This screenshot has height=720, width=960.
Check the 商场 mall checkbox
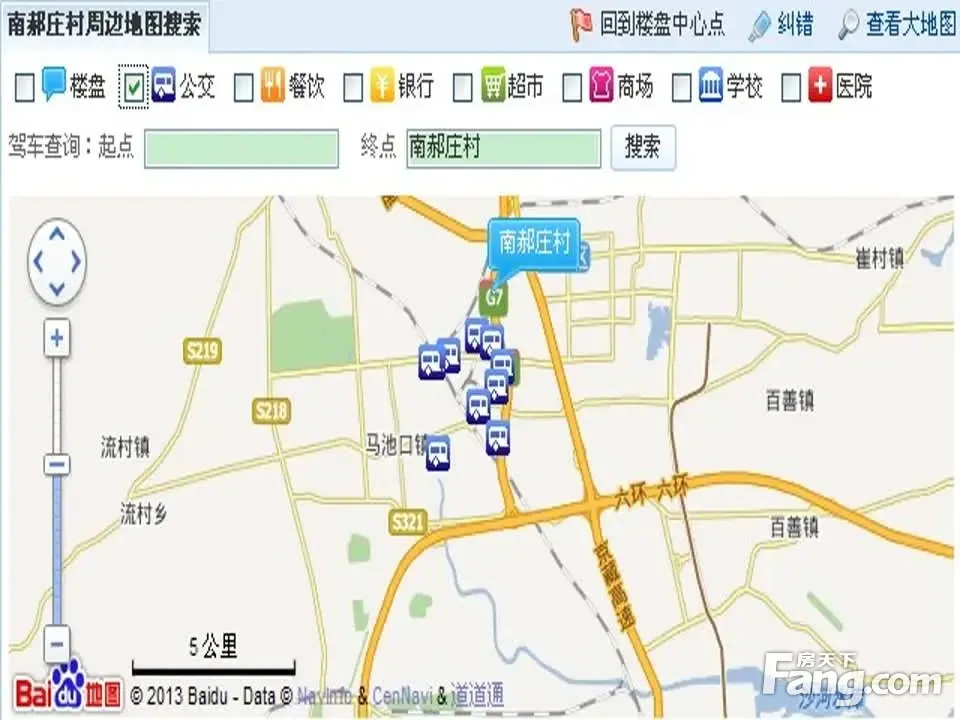coord(572,88)
